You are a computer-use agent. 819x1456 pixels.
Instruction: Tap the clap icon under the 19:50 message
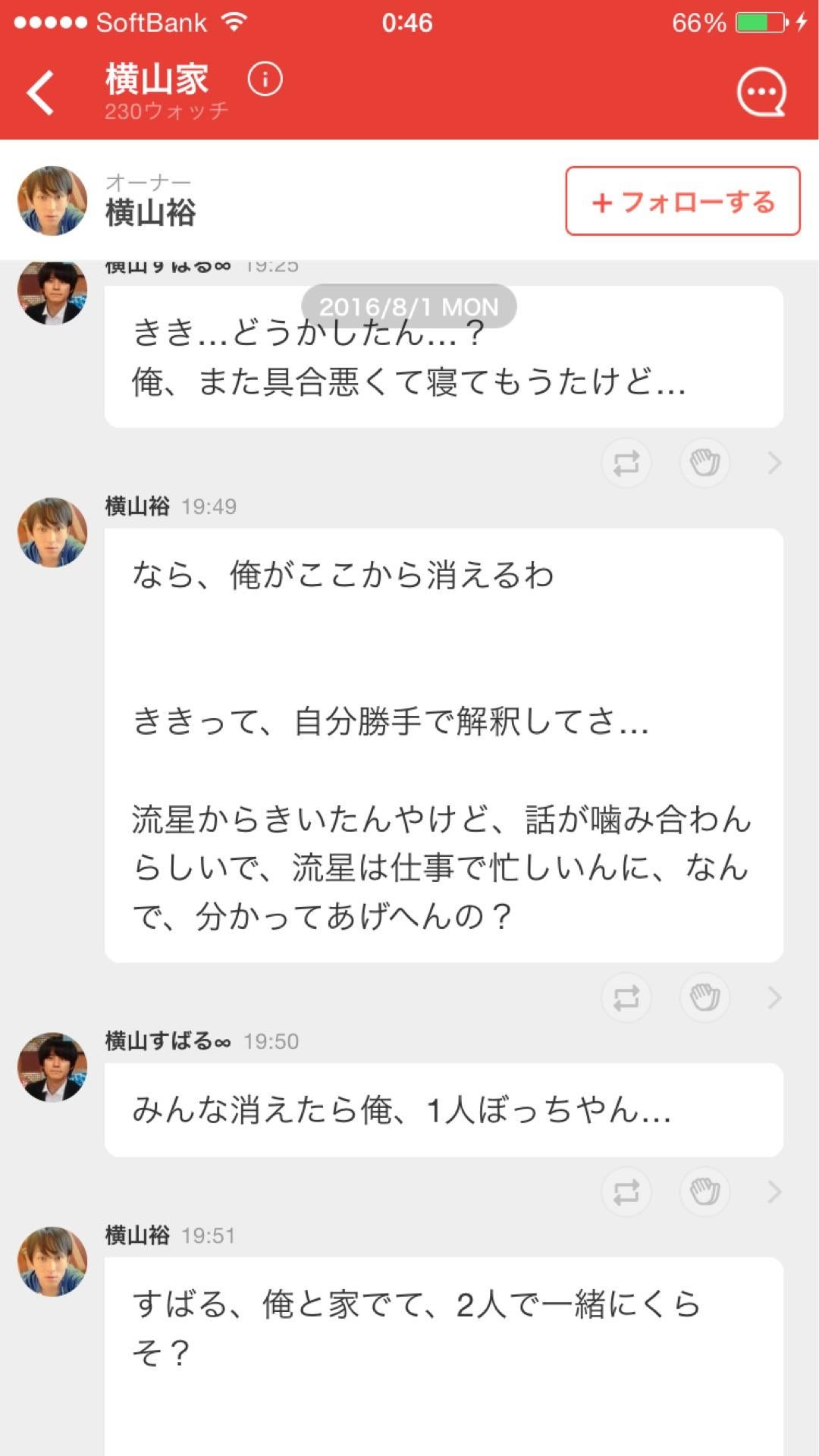point(704,1191)
